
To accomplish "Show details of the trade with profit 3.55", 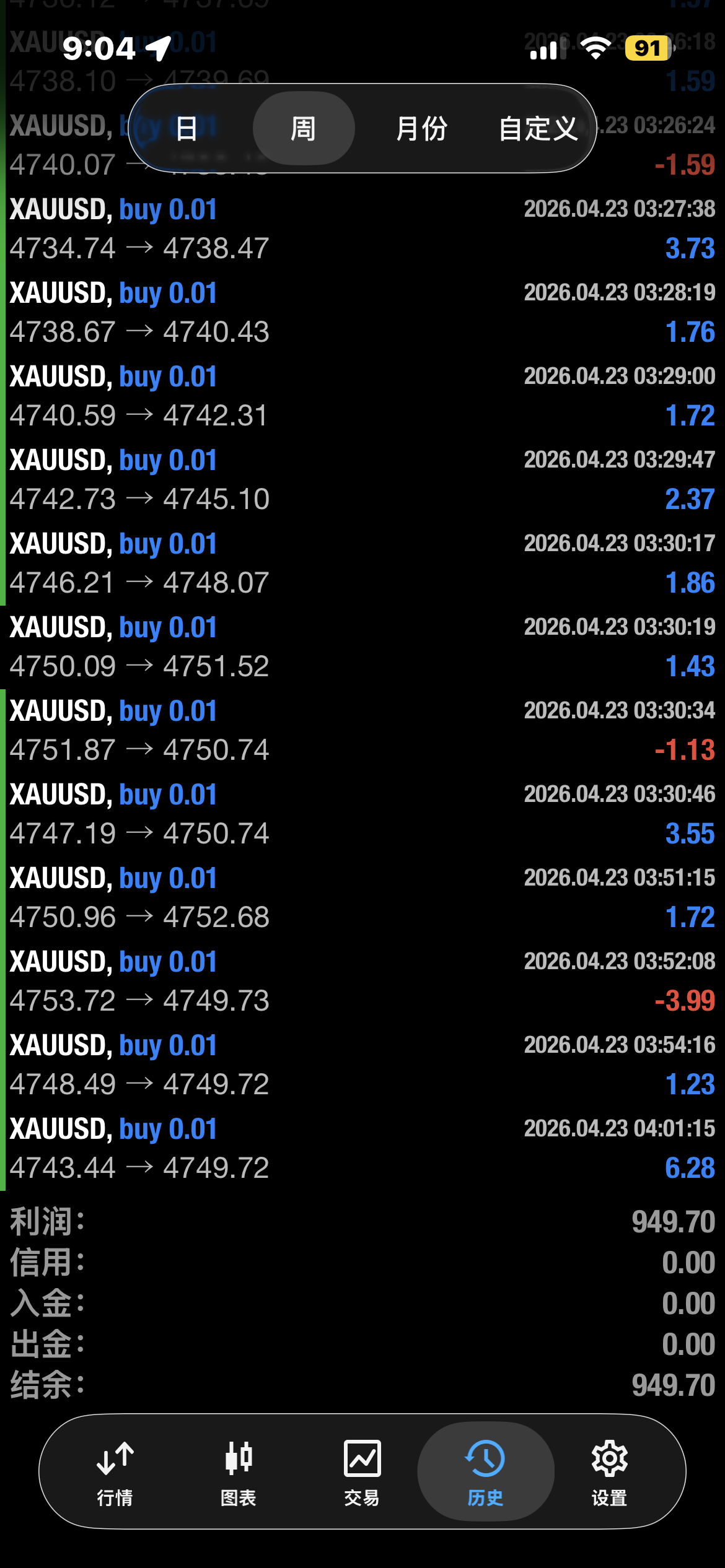I will (x=362, y=814).
